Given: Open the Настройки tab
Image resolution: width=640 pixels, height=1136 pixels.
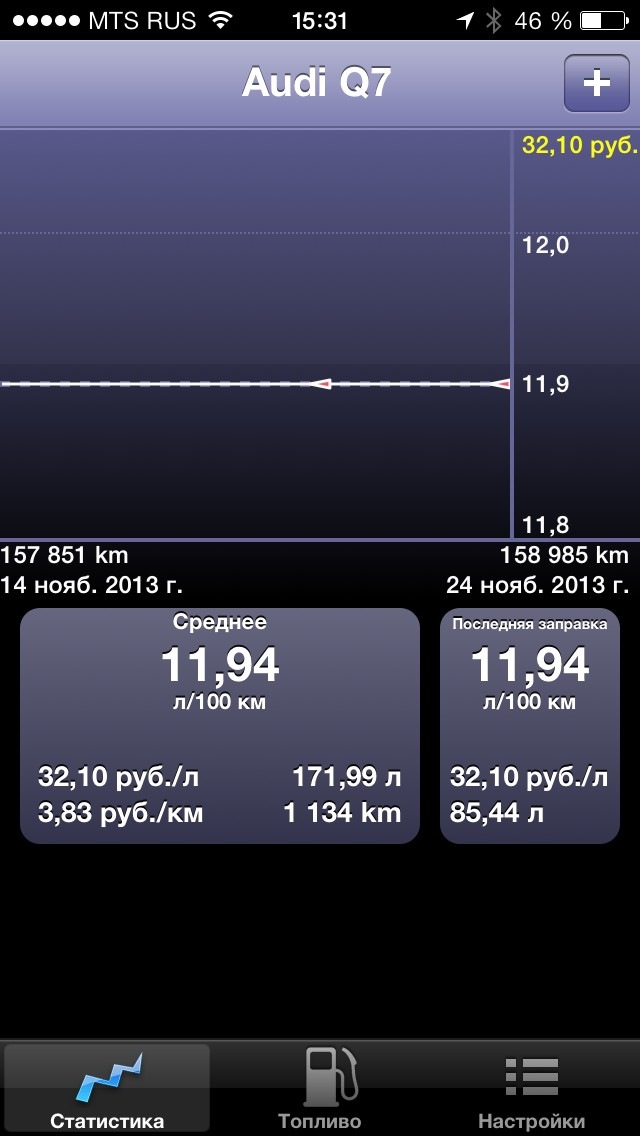Looking at the screenshot, I should coord(531,1089).
